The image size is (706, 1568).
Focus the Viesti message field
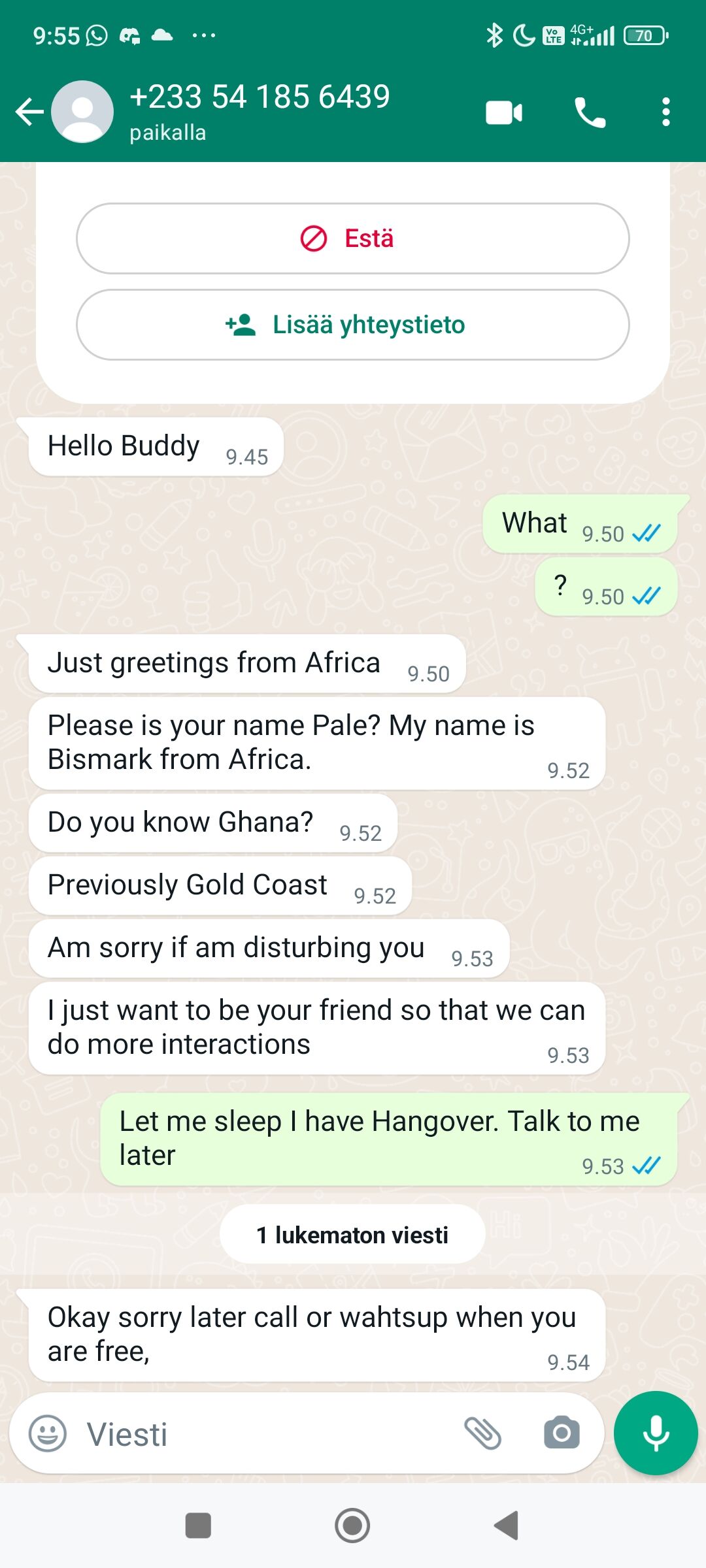(x=261, y=1435)
